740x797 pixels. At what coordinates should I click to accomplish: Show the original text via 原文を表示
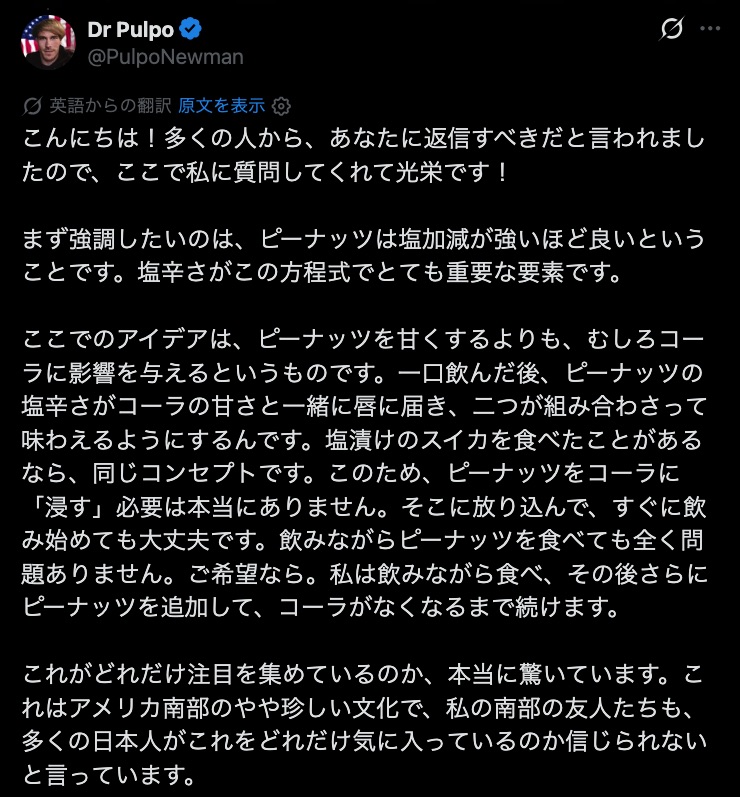coord(221,105)
